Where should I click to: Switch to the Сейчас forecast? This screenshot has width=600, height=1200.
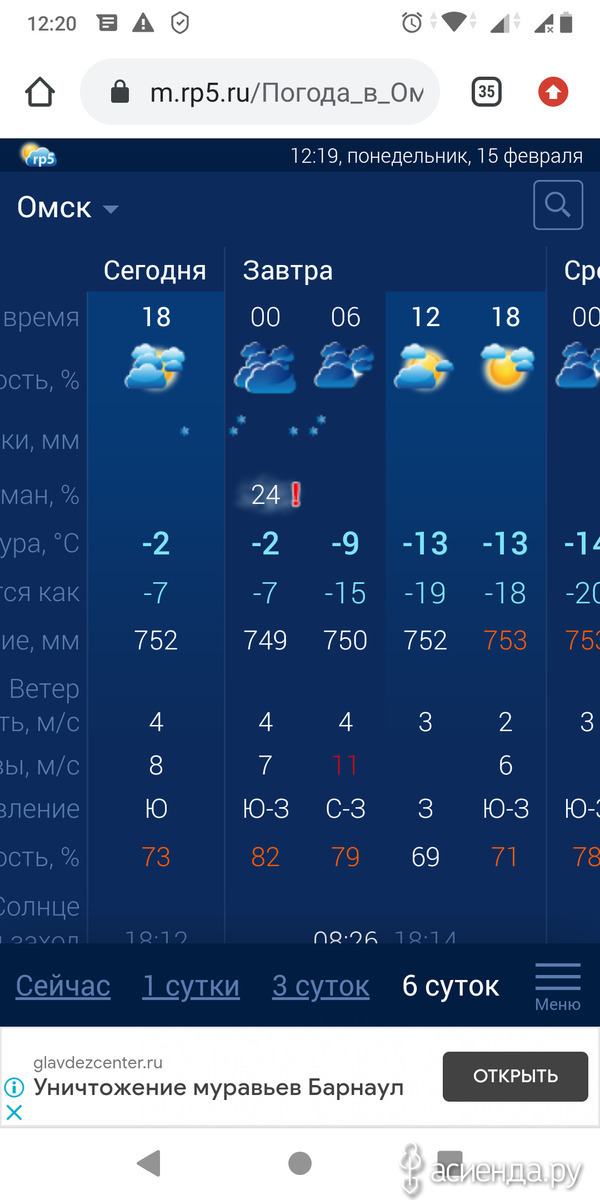click(63, 986)
